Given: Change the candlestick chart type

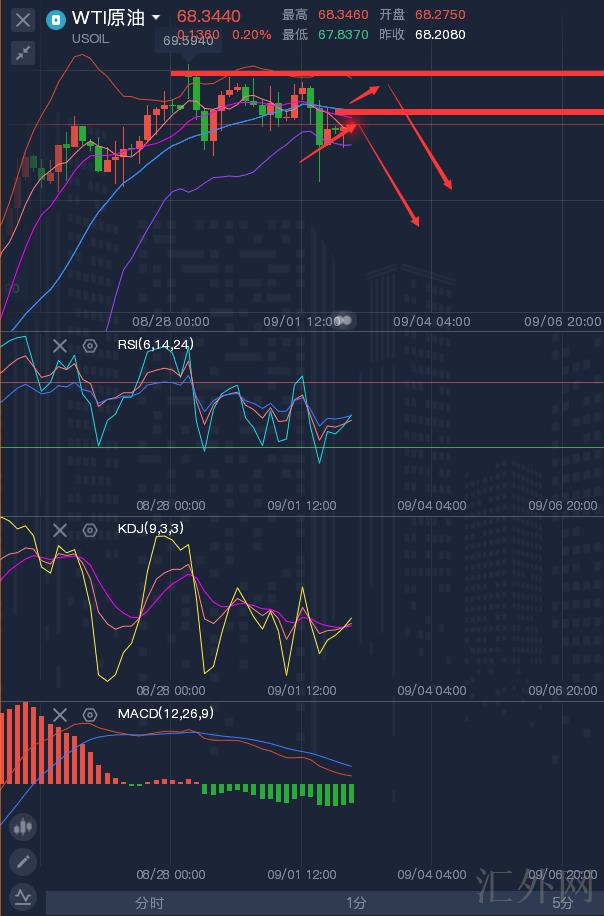Looking at the screenshot, I should click(23, 827).
